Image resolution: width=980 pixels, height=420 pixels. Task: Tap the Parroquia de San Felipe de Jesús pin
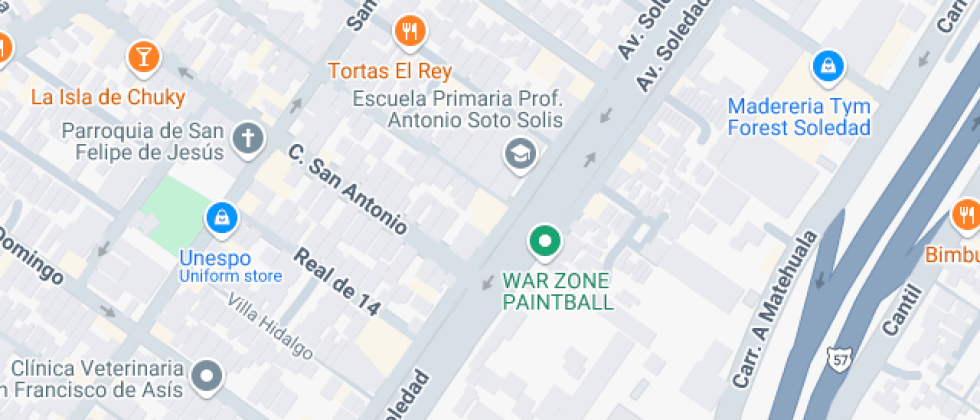[247, 139]
